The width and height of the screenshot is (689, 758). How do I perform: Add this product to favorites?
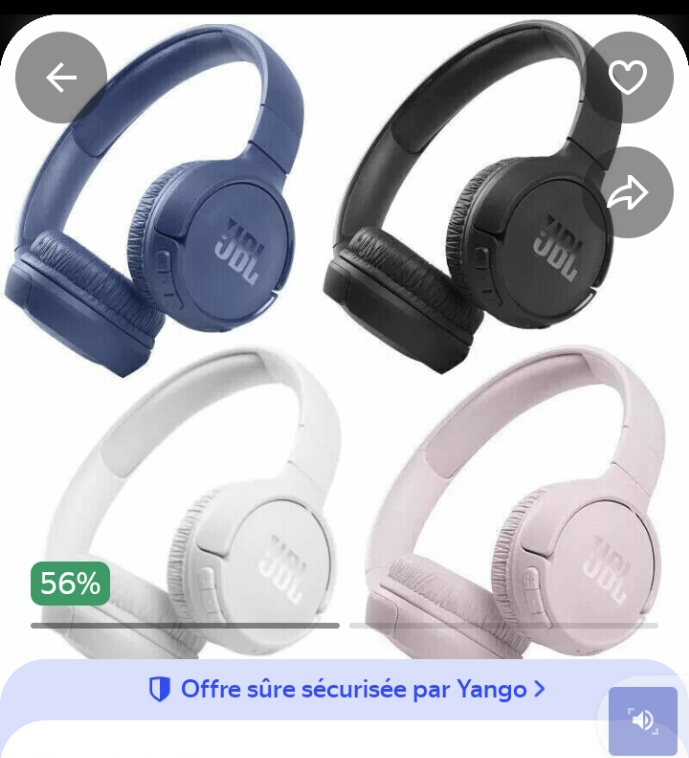628,78
